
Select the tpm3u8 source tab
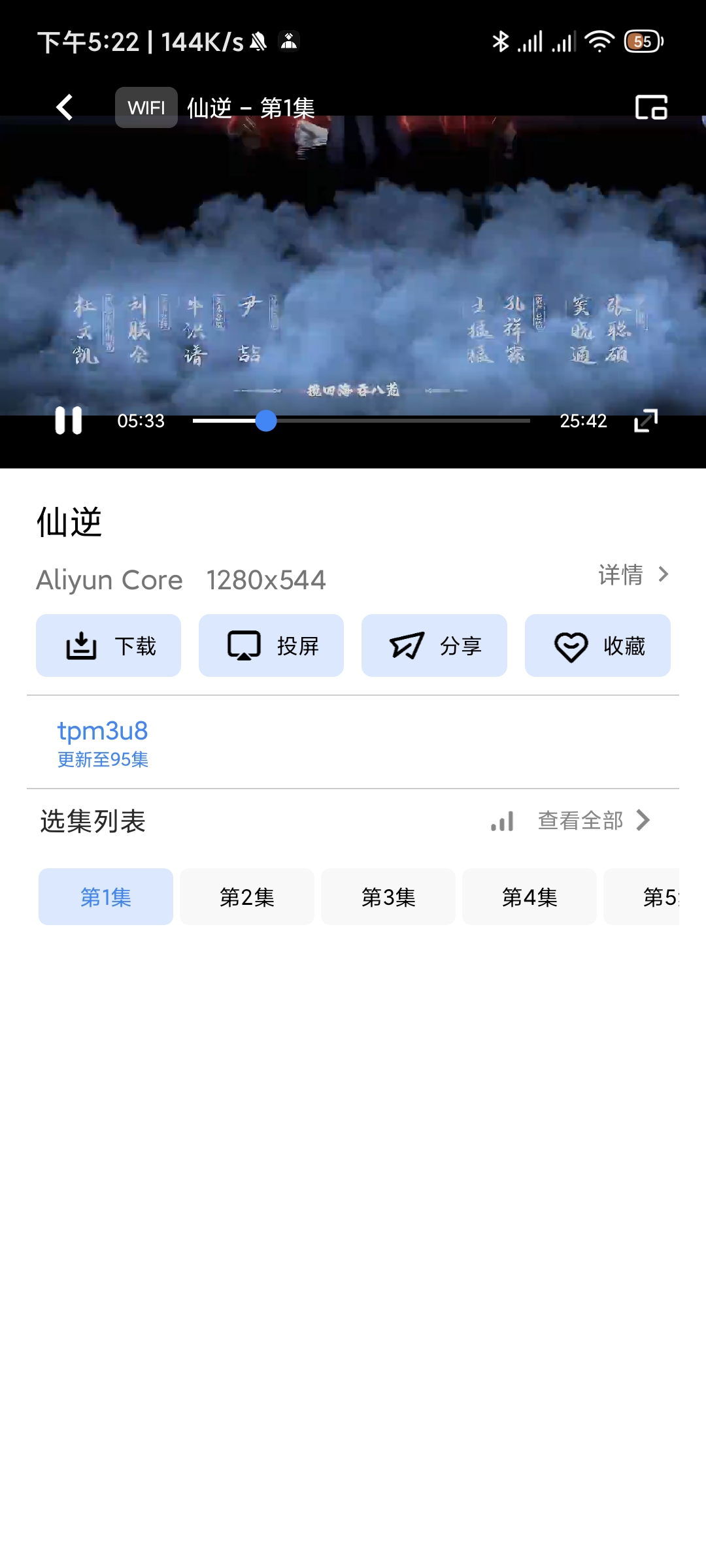(103, 742)
